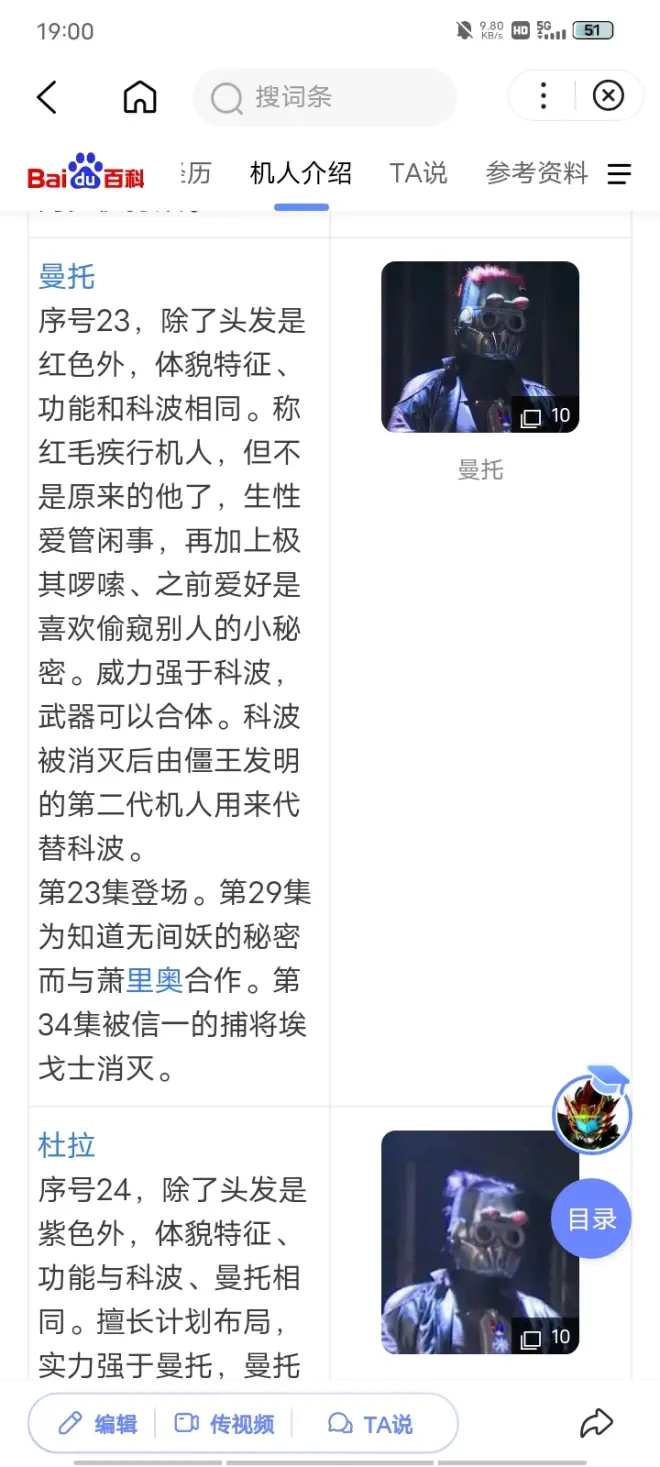The height and width of the screenshot is (1467, 660).
Task: Open the 目录 table of contents
Action: click(x=592, y=1219)
